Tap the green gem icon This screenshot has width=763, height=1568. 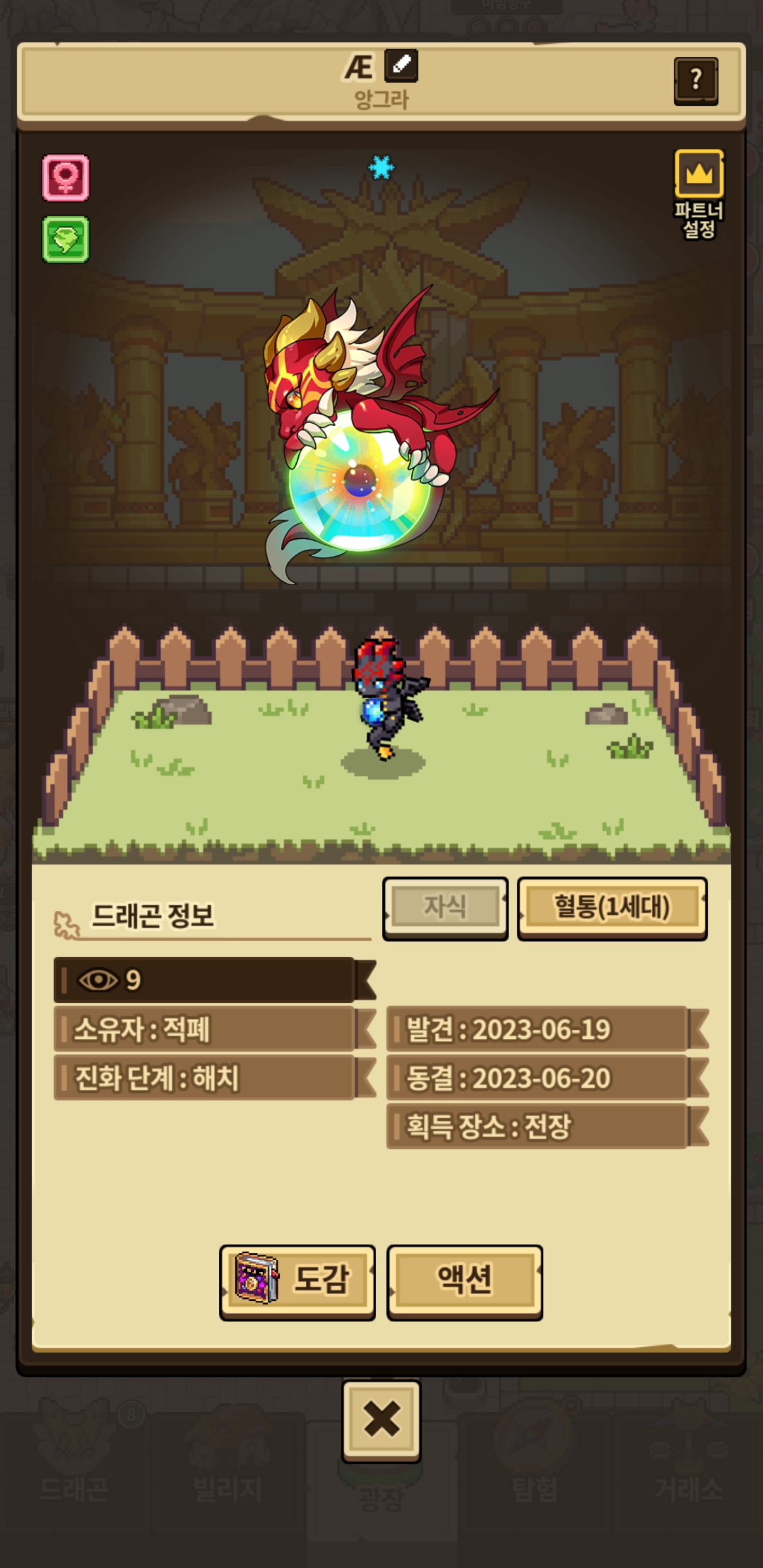pyautogui.click(x=66, y=240)
